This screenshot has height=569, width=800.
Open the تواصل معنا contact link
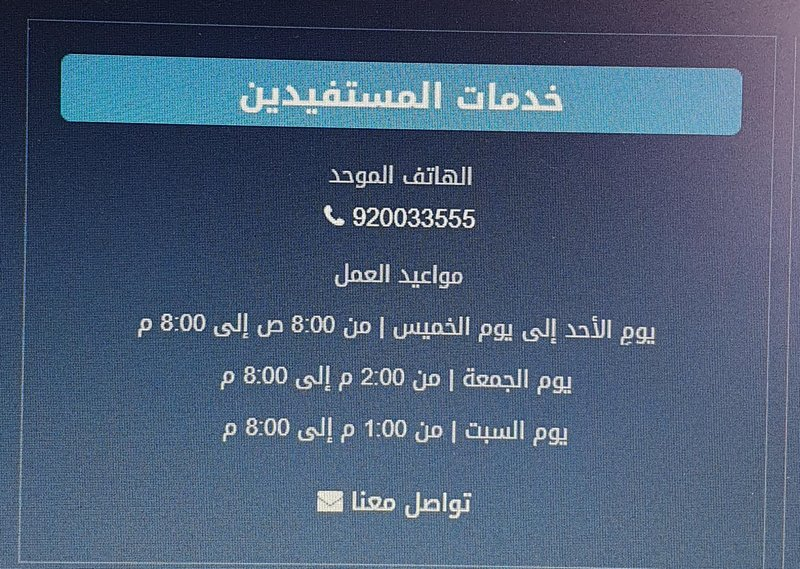(396, 502)
